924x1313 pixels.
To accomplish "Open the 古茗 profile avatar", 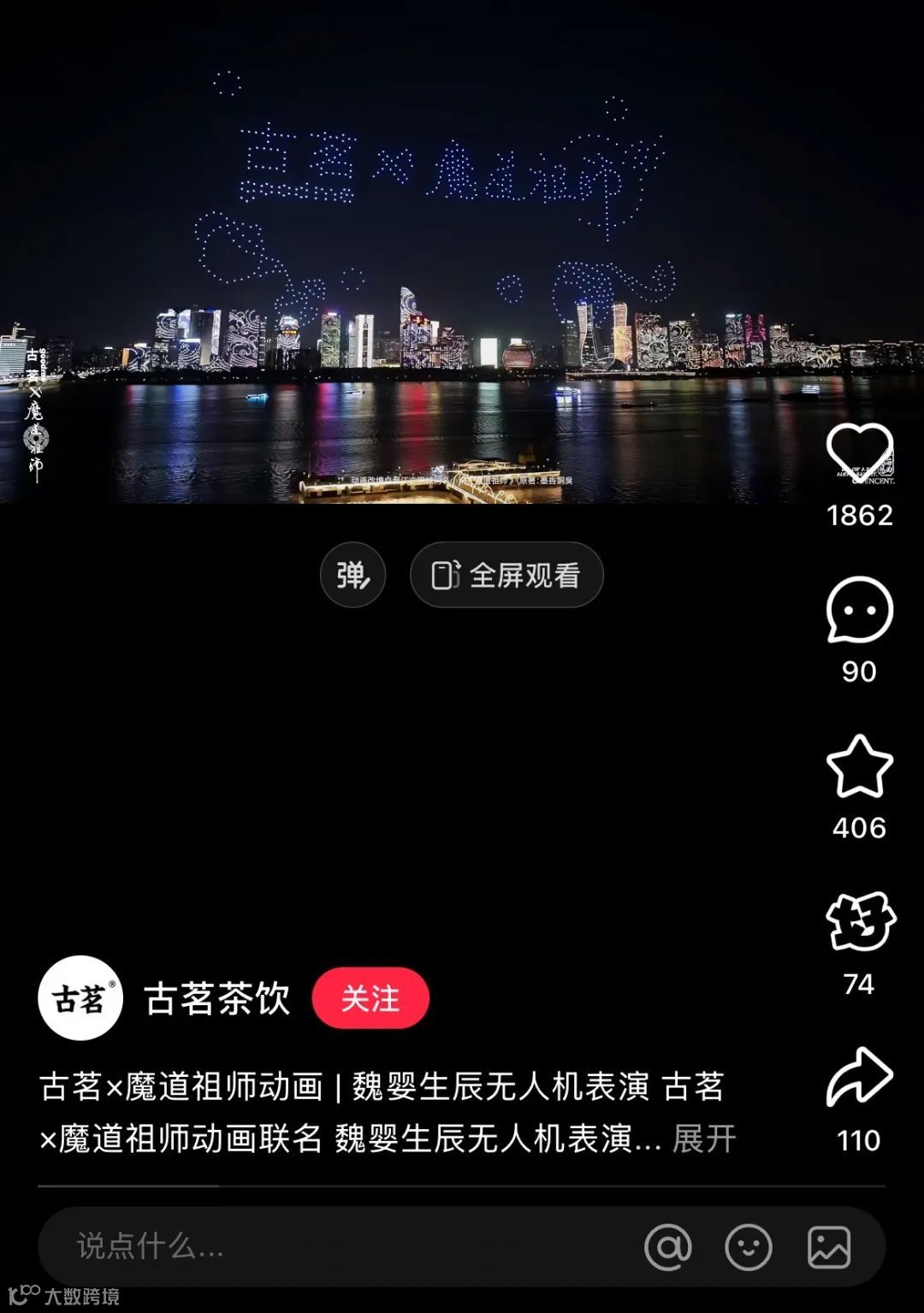I will click(x=80, y=998).
